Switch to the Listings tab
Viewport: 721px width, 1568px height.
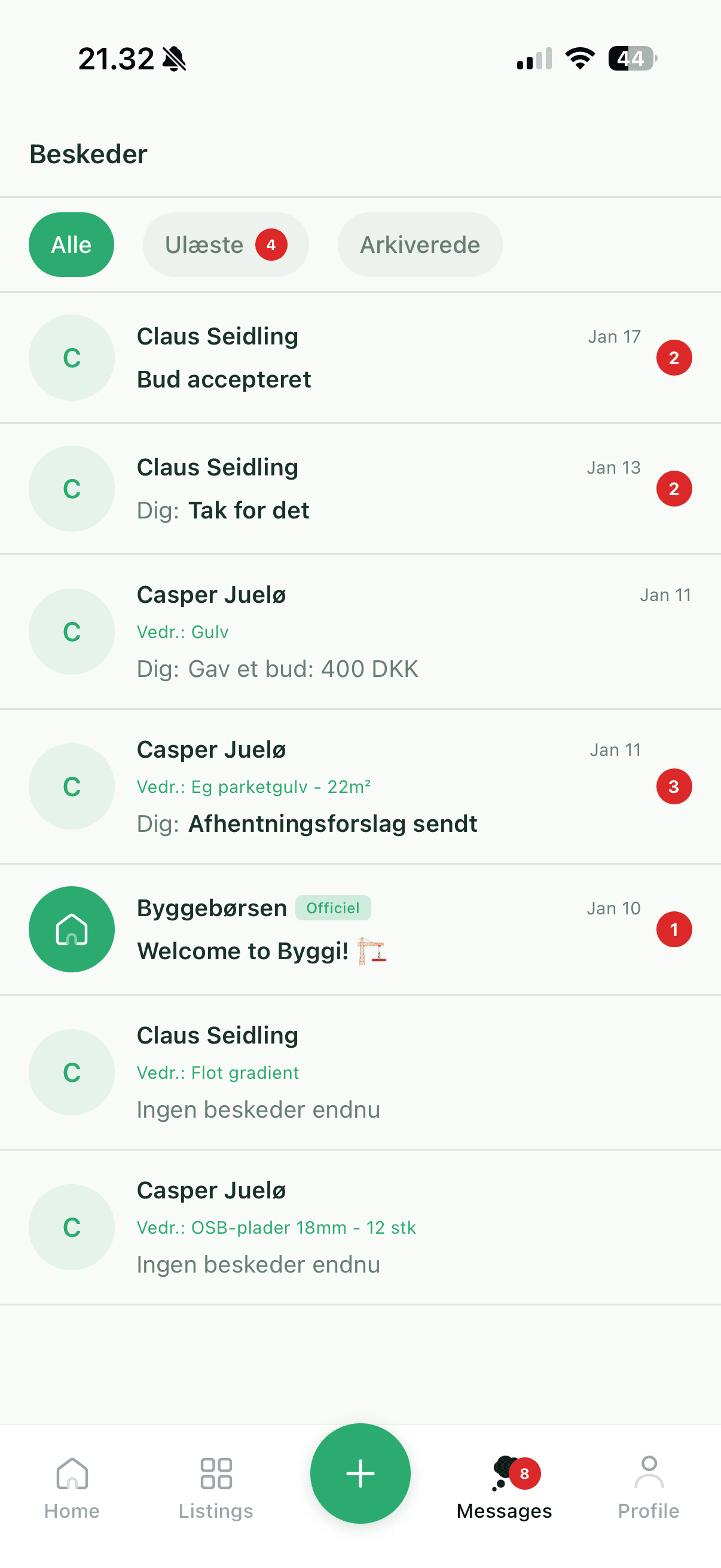pos(216,1487)
